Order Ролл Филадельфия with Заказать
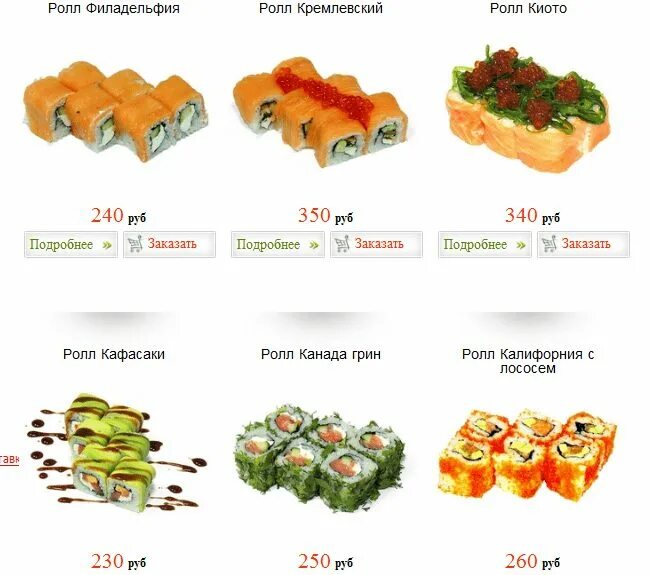 (169, 244)
